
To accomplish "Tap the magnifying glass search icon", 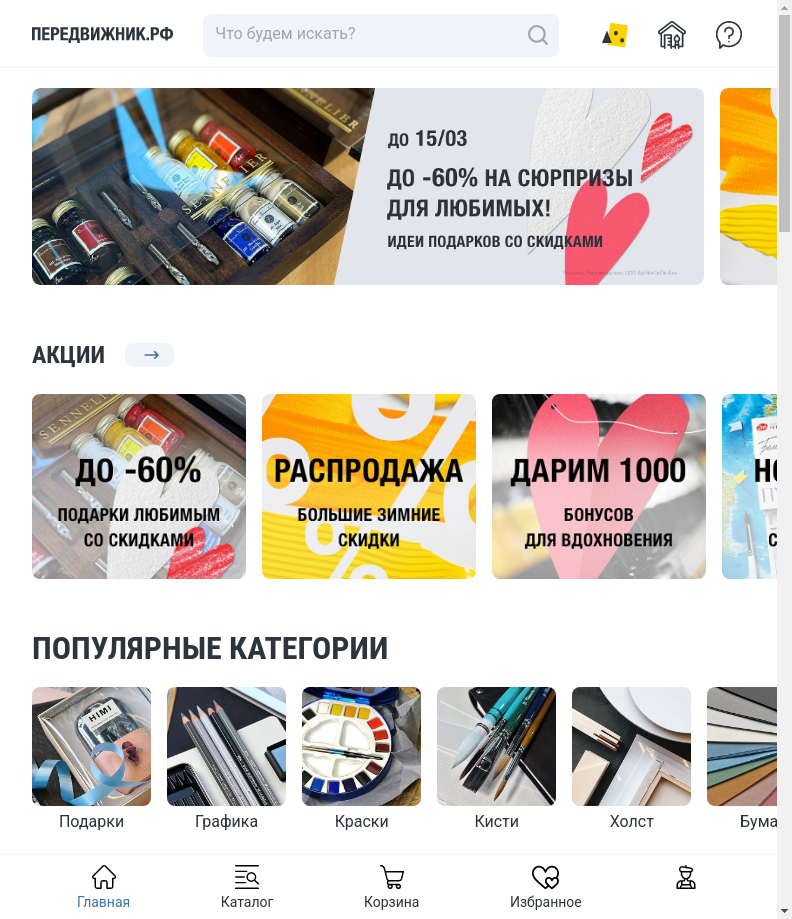I will click(538, 36).
